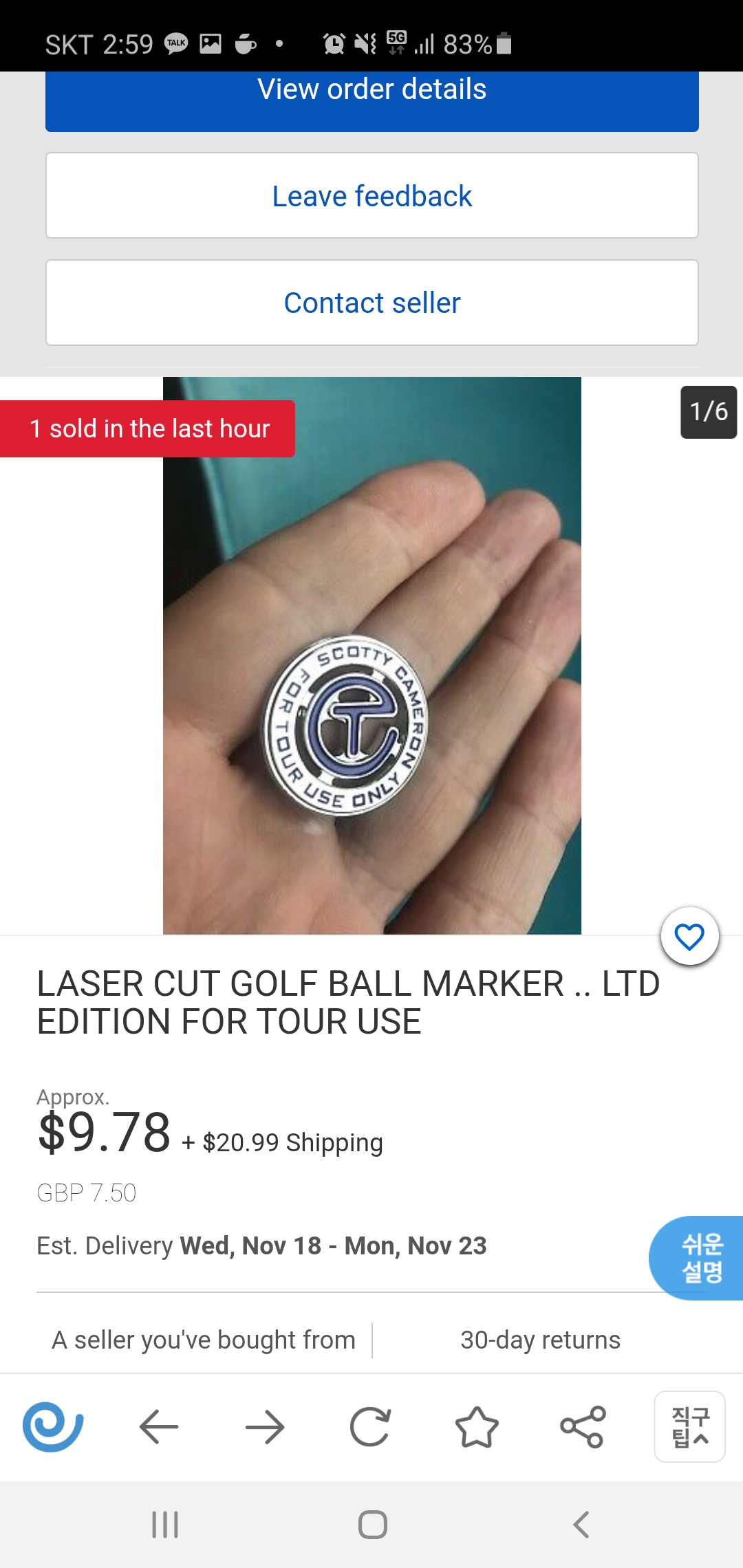Viewport: 743px width, 1568px height.
Task: Open View order details
Action: coord(371,96)
